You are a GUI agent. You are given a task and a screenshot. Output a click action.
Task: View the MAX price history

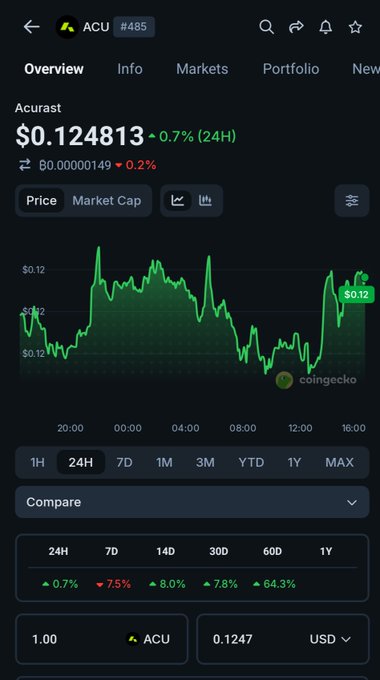pos(339,462)
